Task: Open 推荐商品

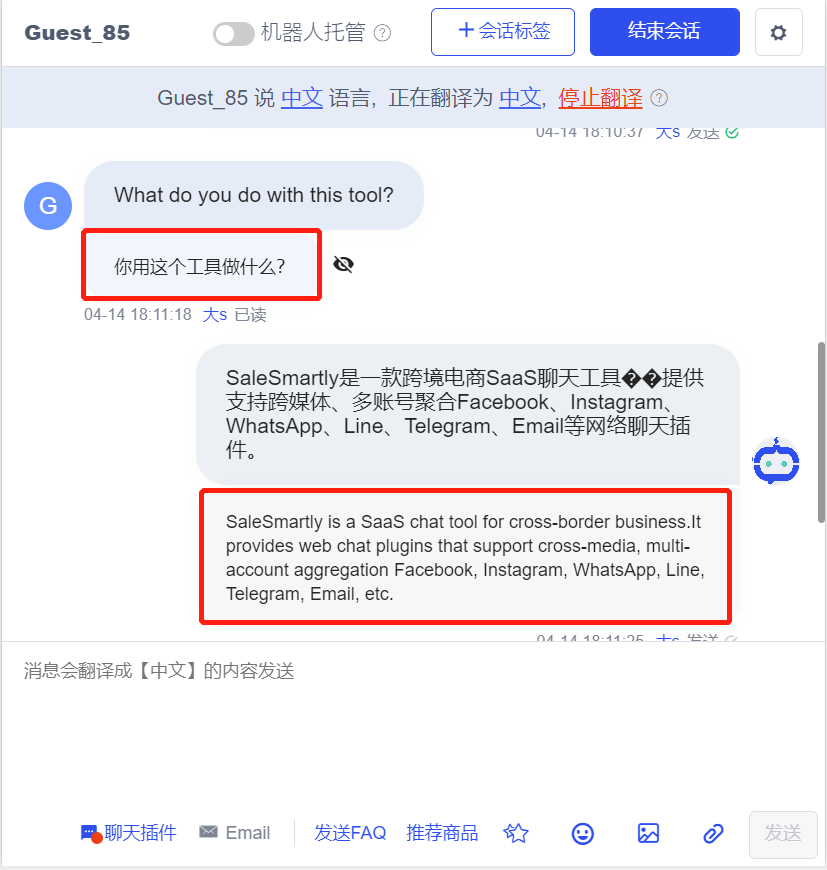Action: pos(442,833)
